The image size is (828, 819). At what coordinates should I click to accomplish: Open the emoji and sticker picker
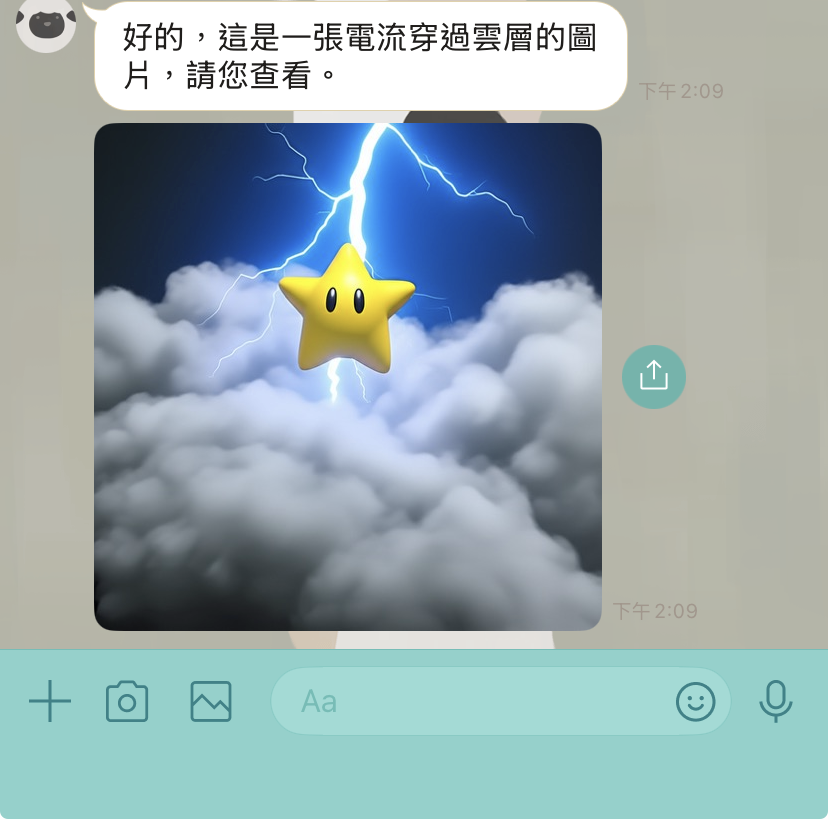click(x=696, y=701)
